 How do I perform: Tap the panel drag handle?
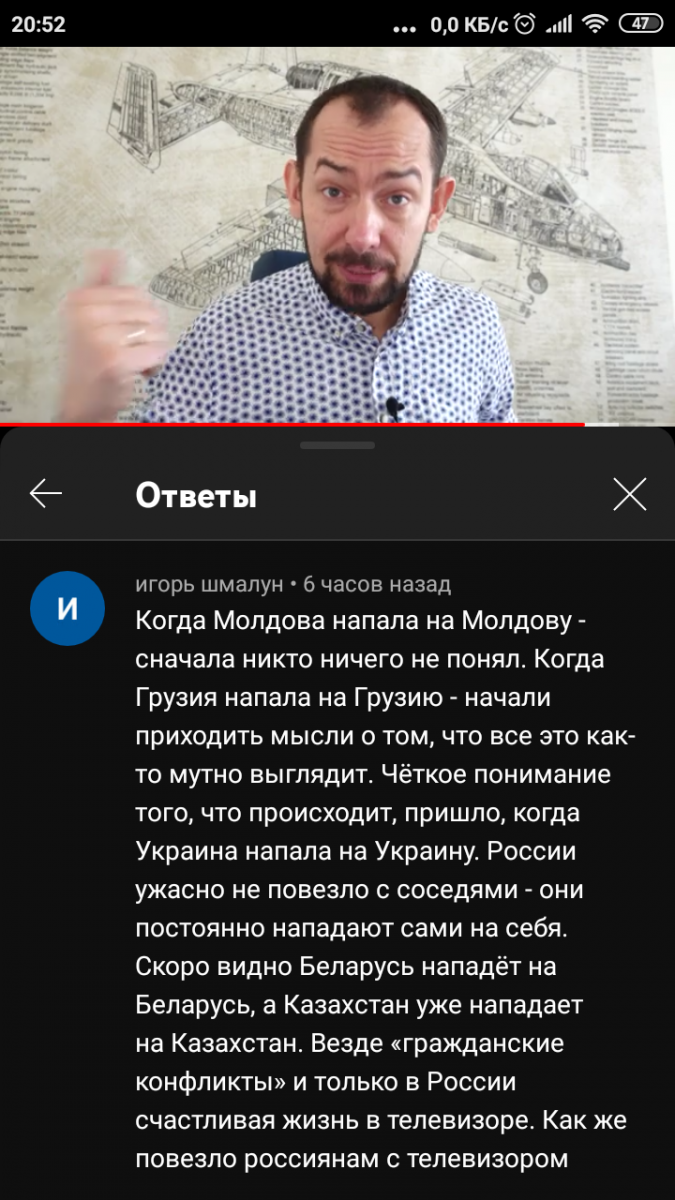point(337,445)
